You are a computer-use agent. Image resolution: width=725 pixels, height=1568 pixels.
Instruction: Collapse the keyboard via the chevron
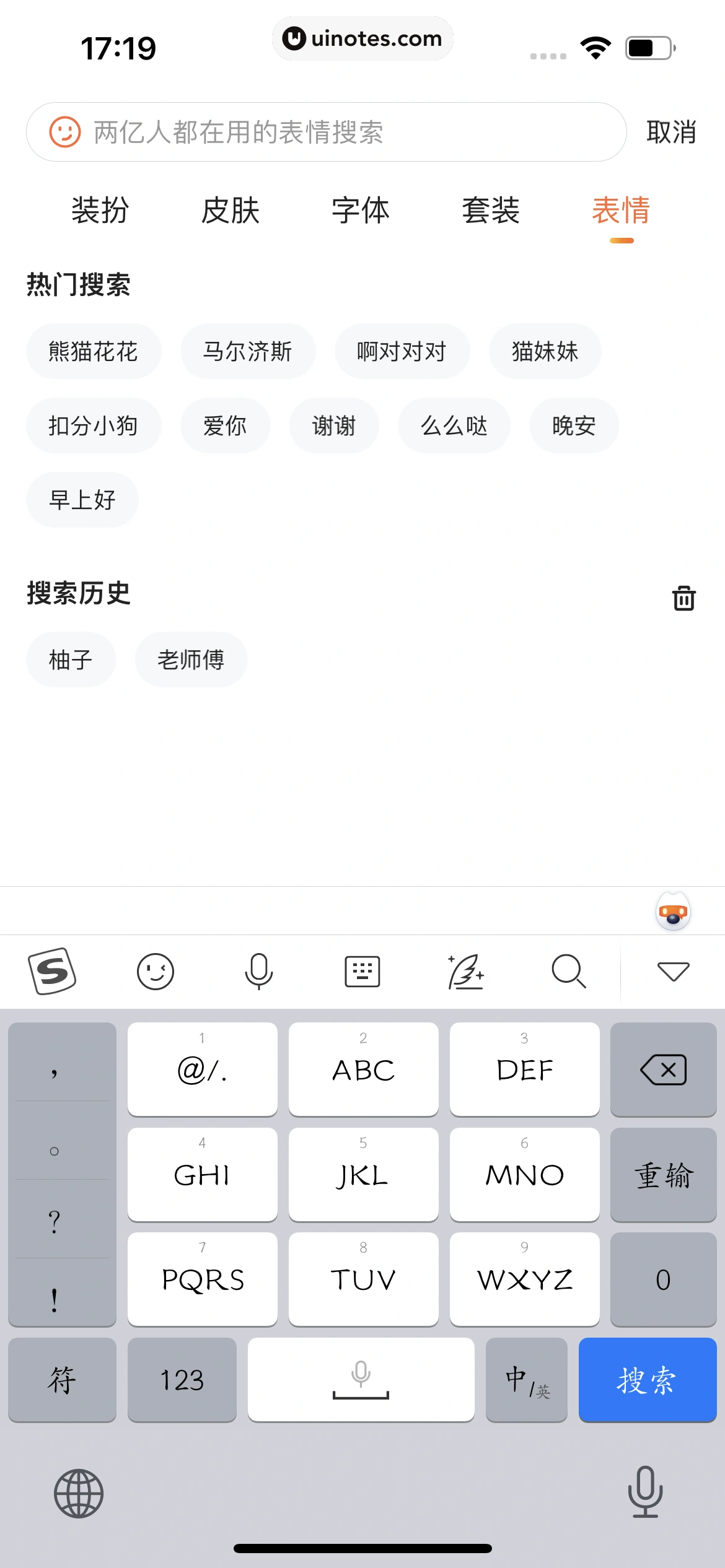[673, 971]
